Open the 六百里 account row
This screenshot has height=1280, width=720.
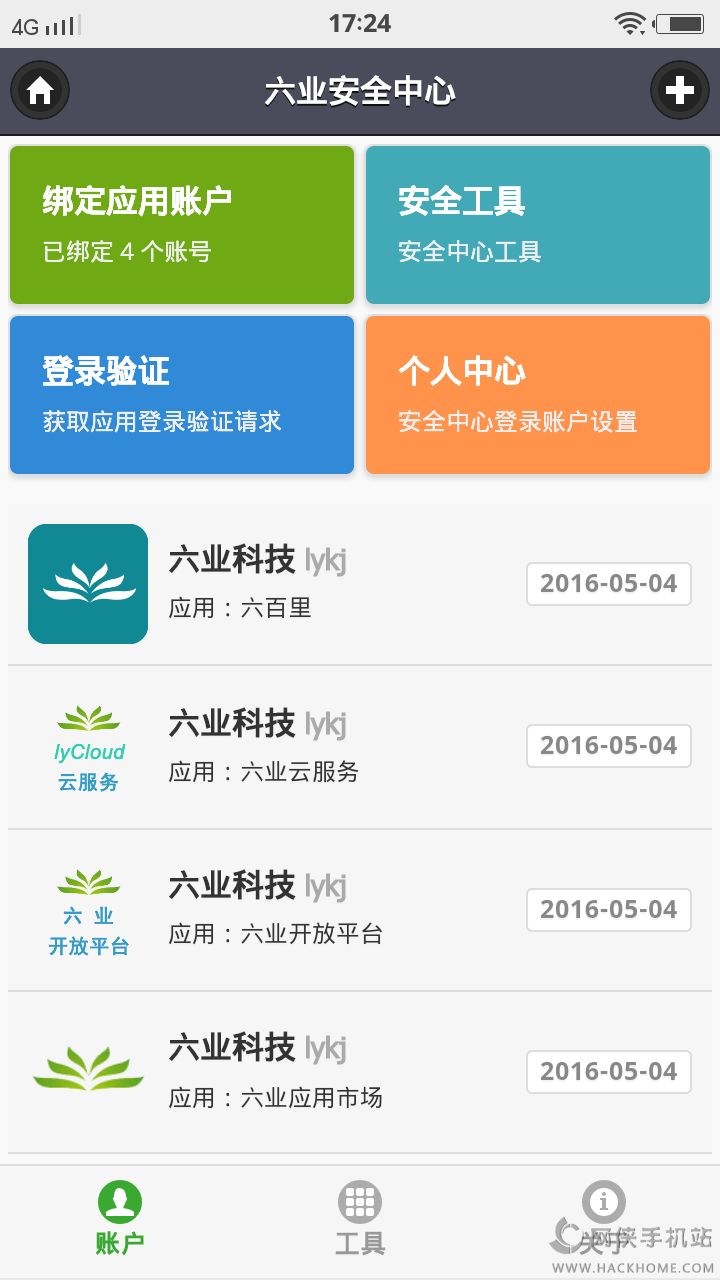click(360, 583)
